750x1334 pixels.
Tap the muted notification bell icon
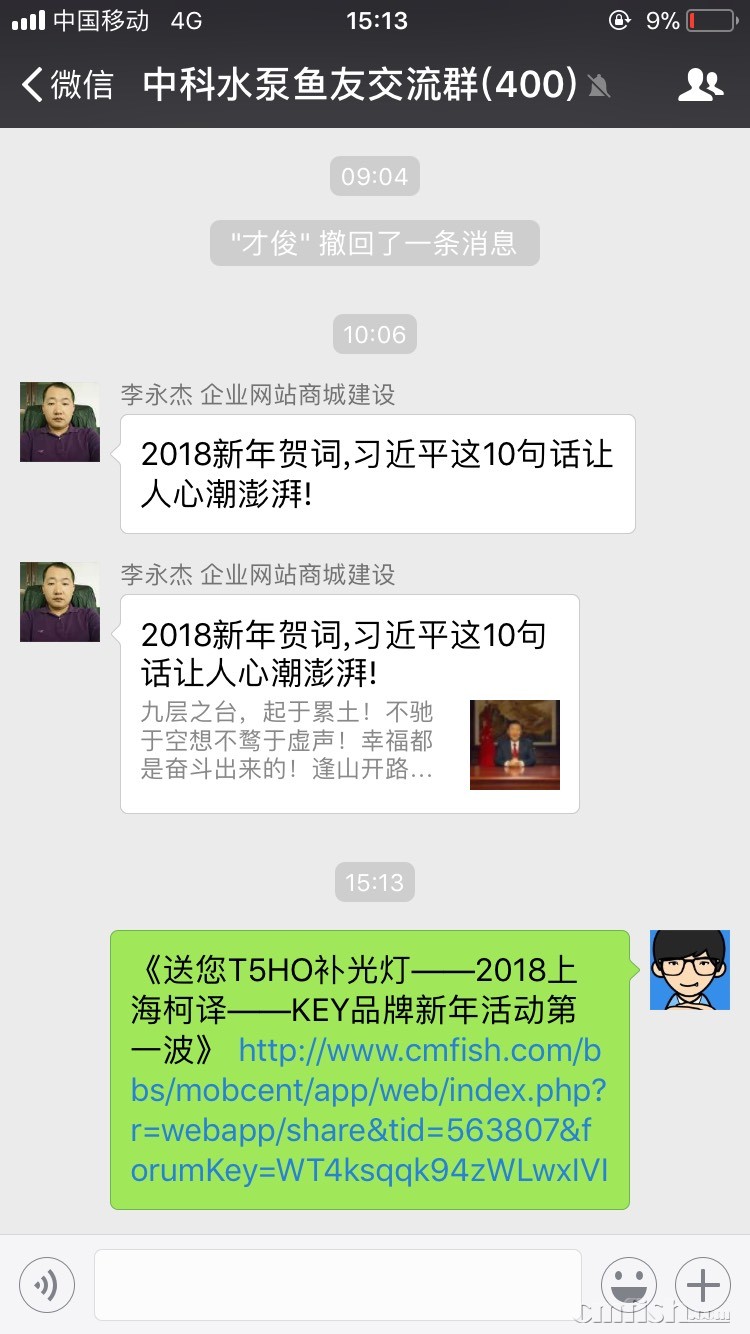598,86
